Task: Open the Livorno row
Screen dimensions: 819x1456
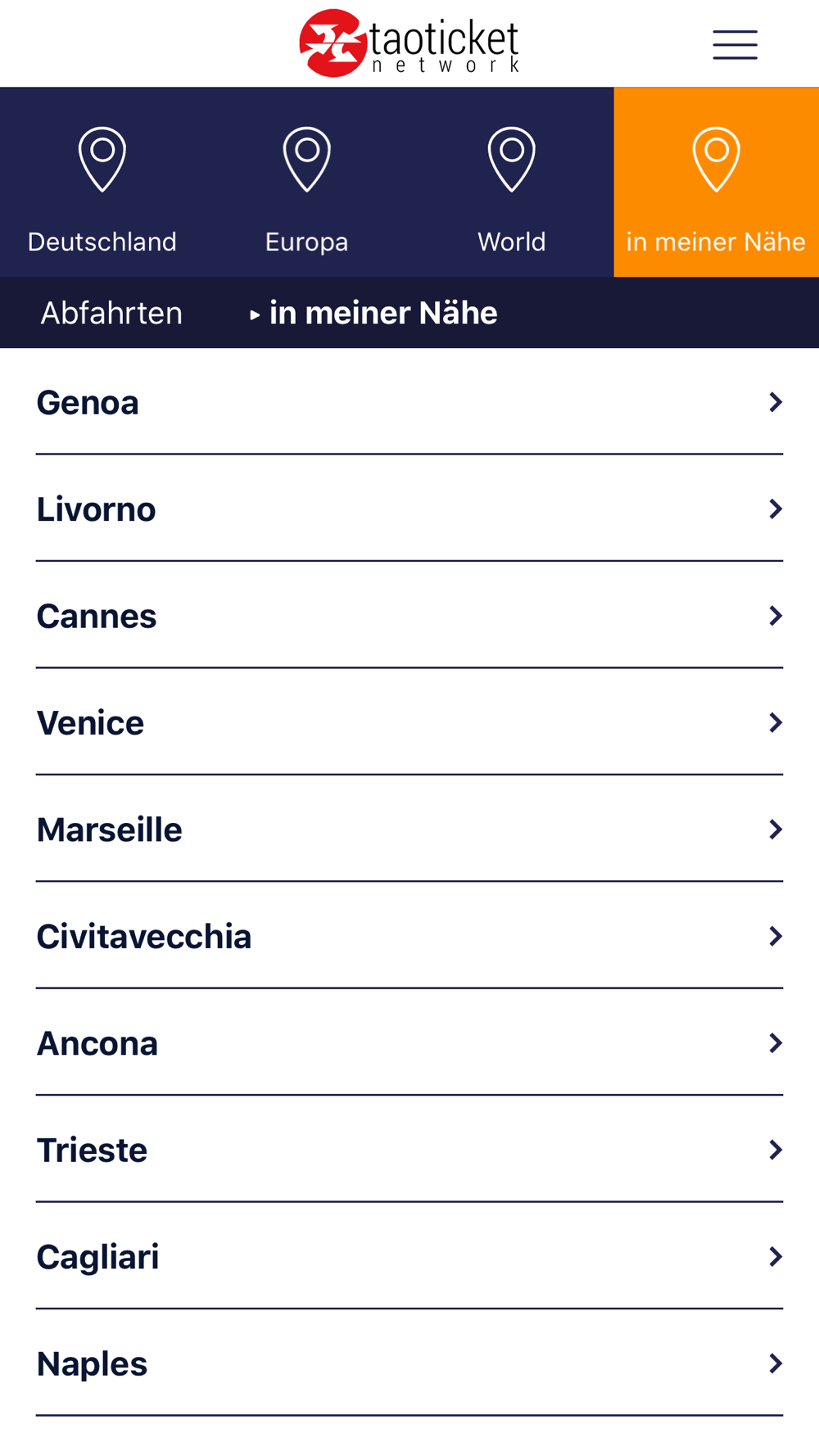Action: [409, 509]
